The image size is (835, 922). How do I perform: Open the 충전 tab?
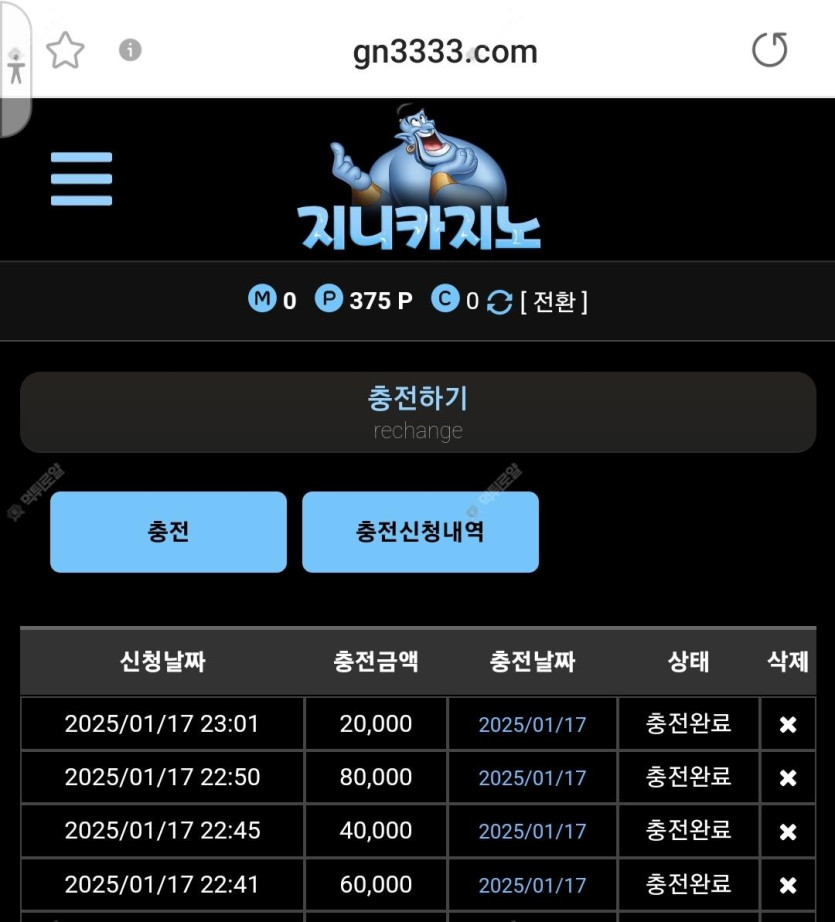point(168,531)
